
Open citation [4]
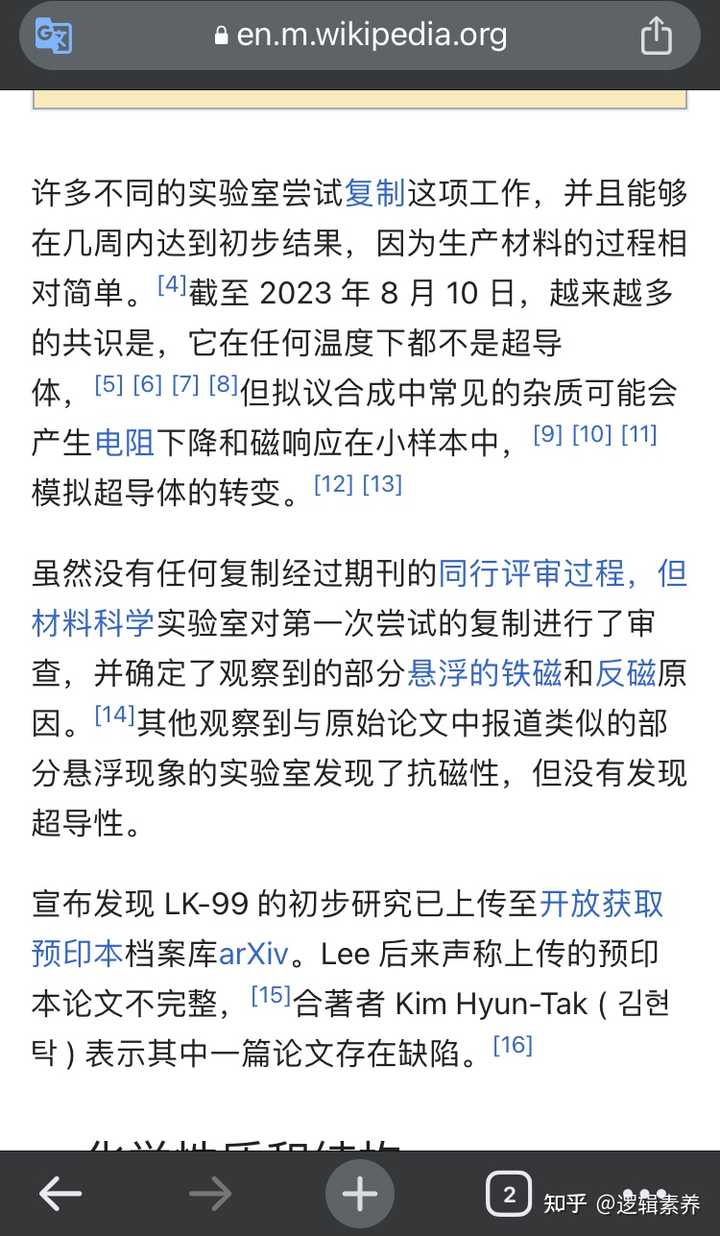pyautogui.click(x=172, y=285)
